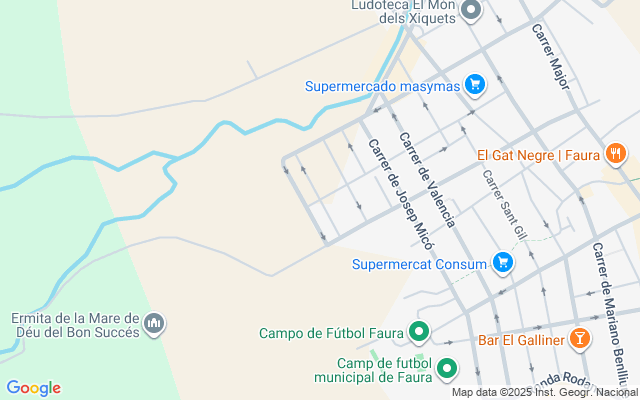Select the Camp de futbol municipal de Faura pin
The image size is (640, 400).
447,369
